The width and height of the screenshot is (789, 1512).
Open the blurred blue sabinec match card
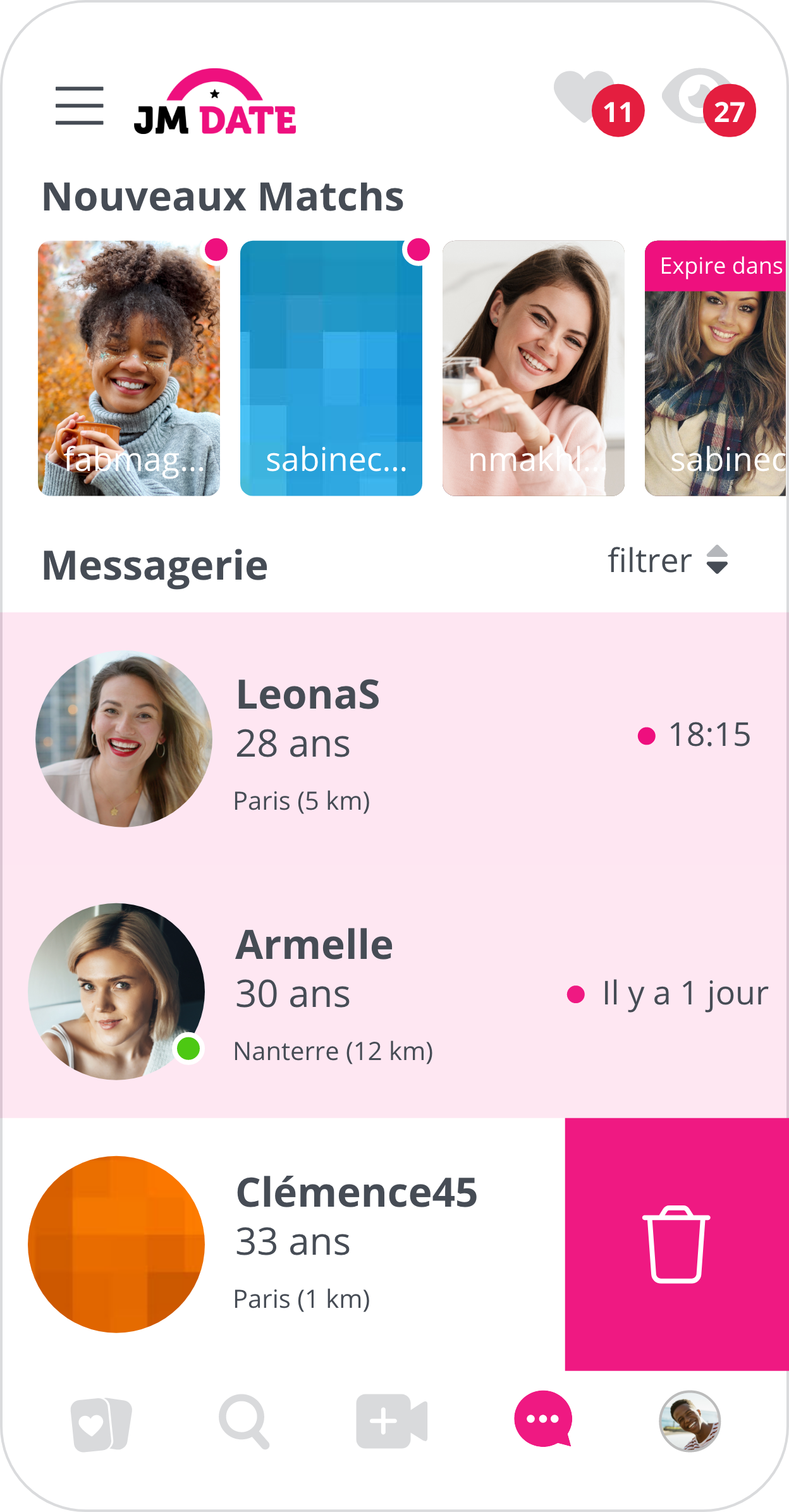coord(331,368)
